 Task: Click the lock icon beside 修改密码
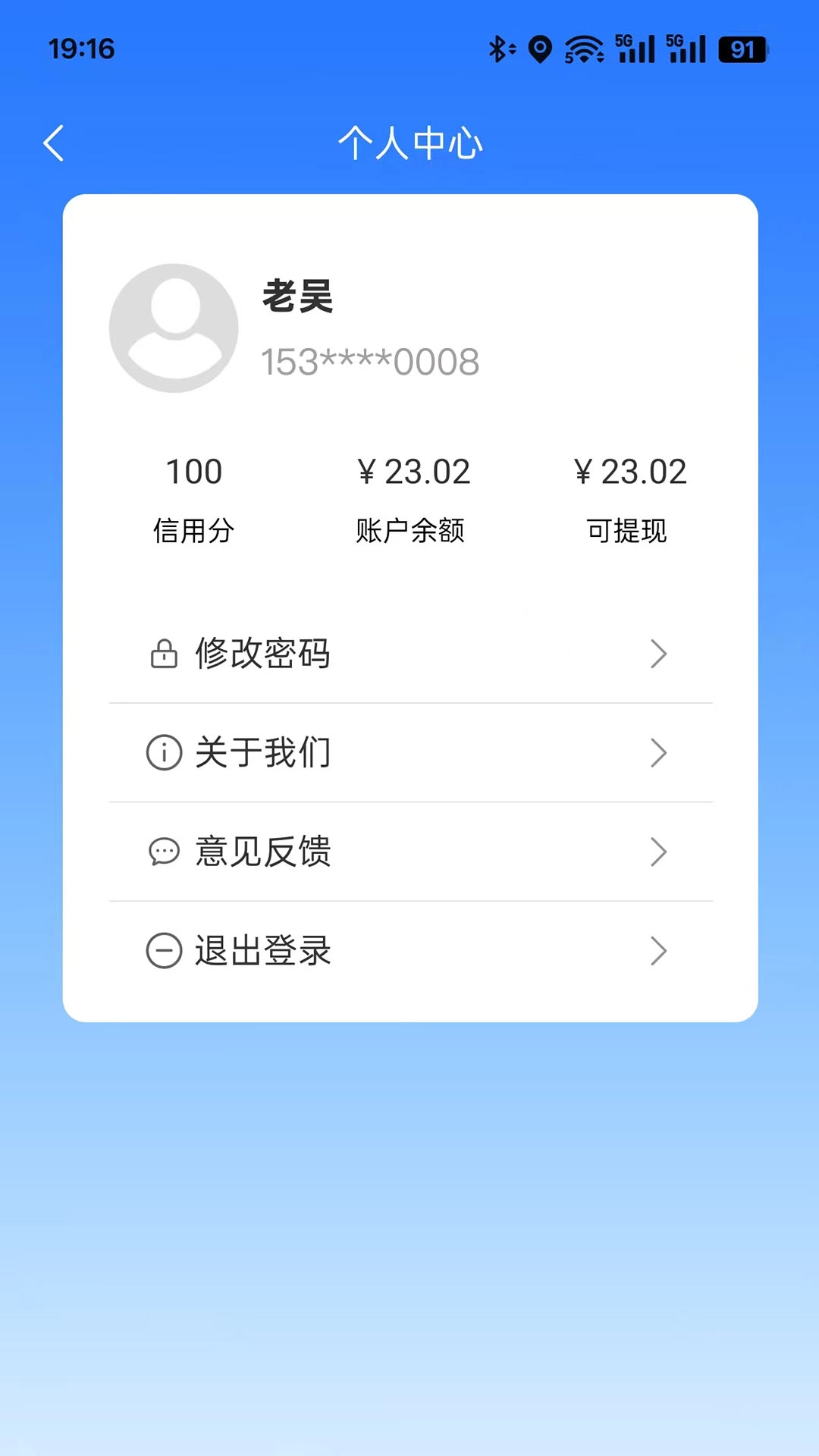point(165,654)
